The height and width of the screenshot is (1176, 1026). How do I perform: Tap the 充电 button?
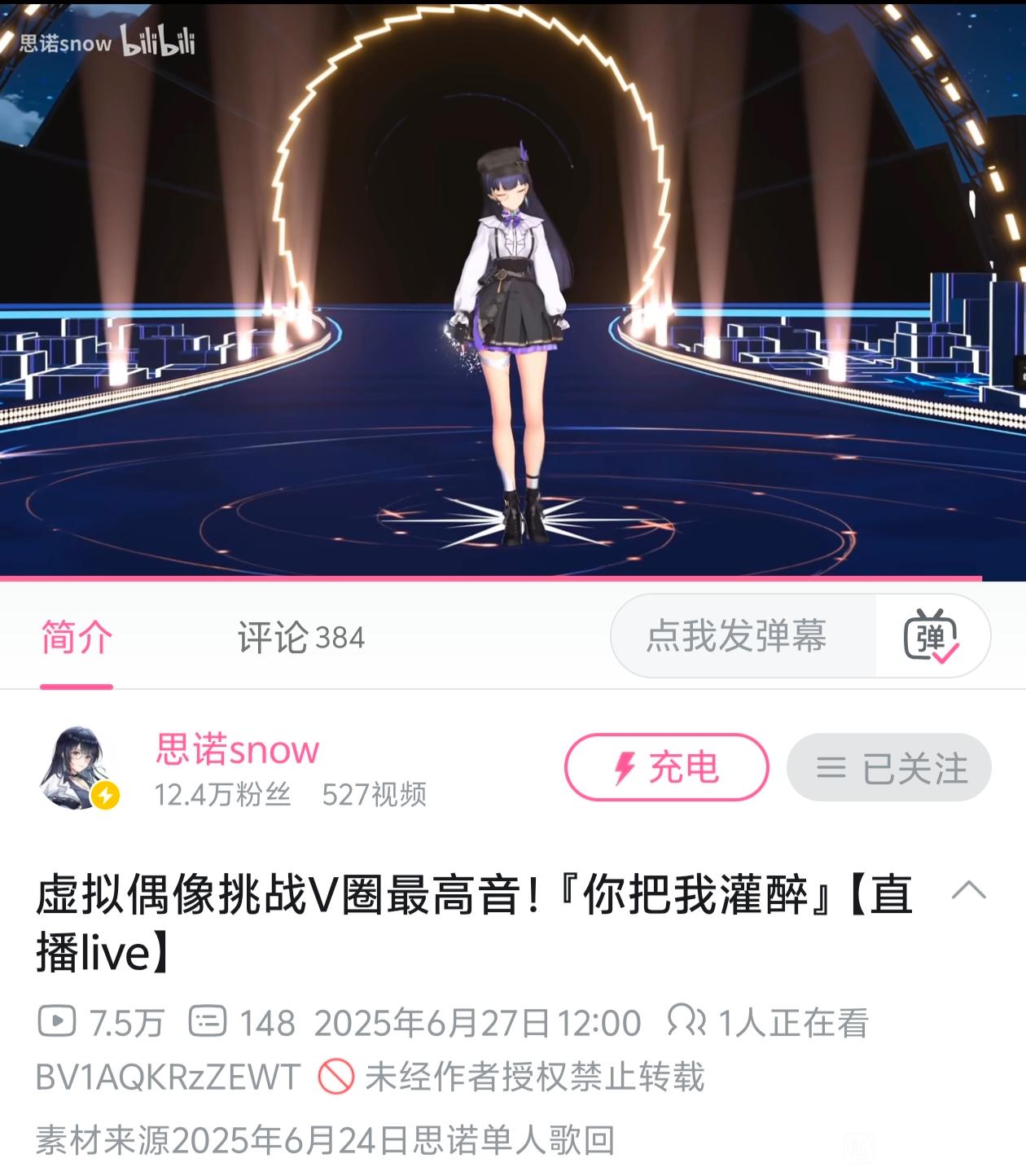pos(666,767)
